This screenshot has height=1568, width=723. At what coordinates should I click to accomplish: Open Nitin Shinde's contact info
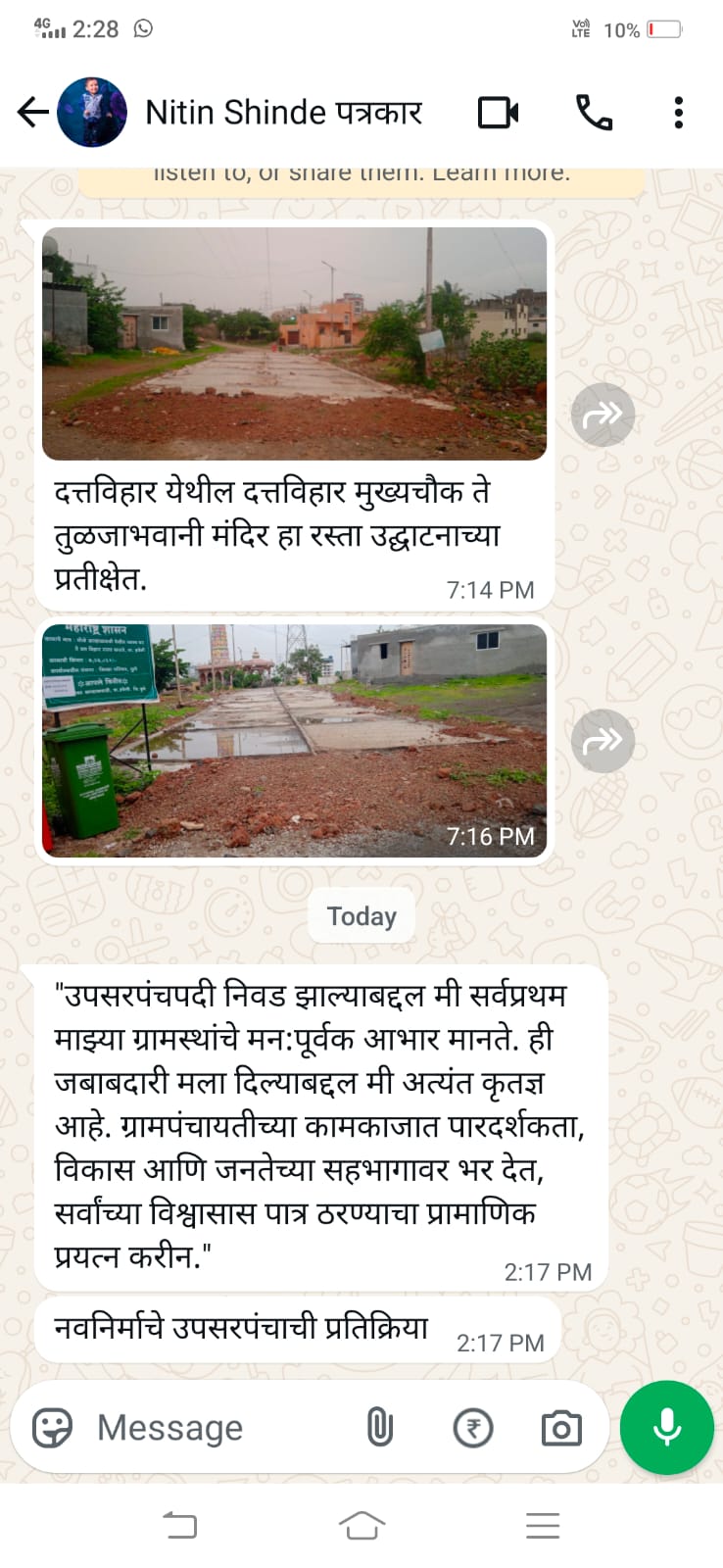tap(283, 113)
